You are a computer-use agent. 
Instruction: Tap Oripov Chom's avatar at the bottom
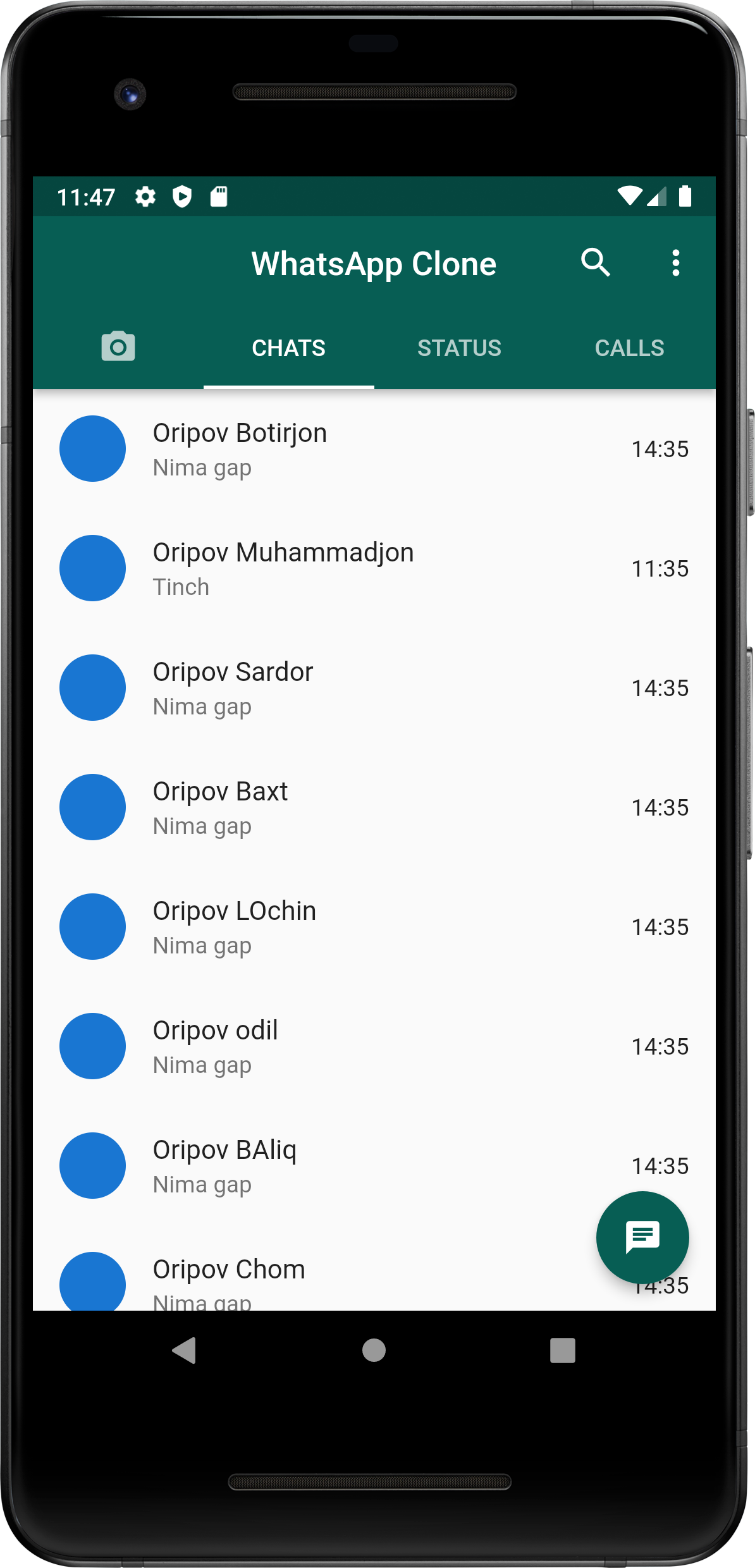pos(92,1283)
